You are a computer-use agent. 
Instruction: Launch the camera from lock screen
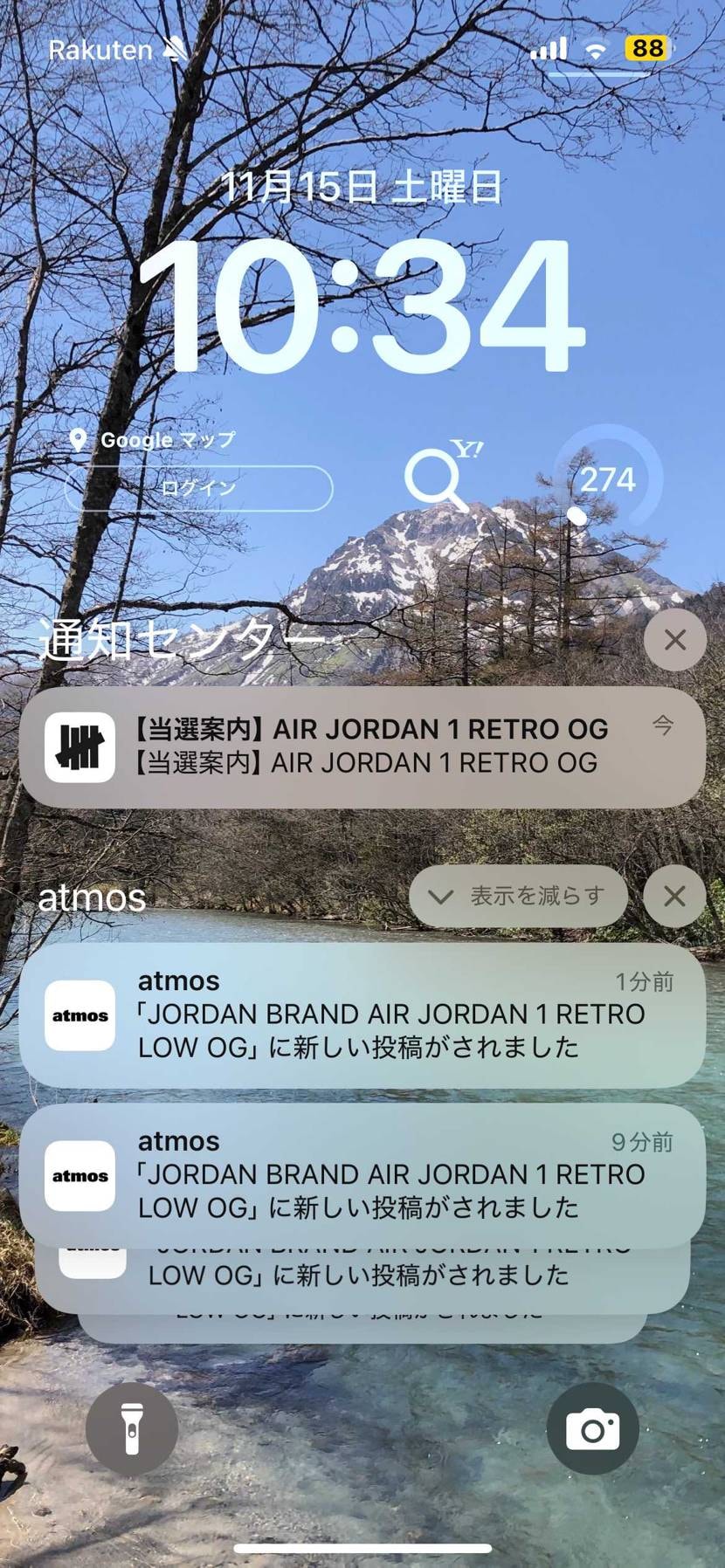(592, 1429)
